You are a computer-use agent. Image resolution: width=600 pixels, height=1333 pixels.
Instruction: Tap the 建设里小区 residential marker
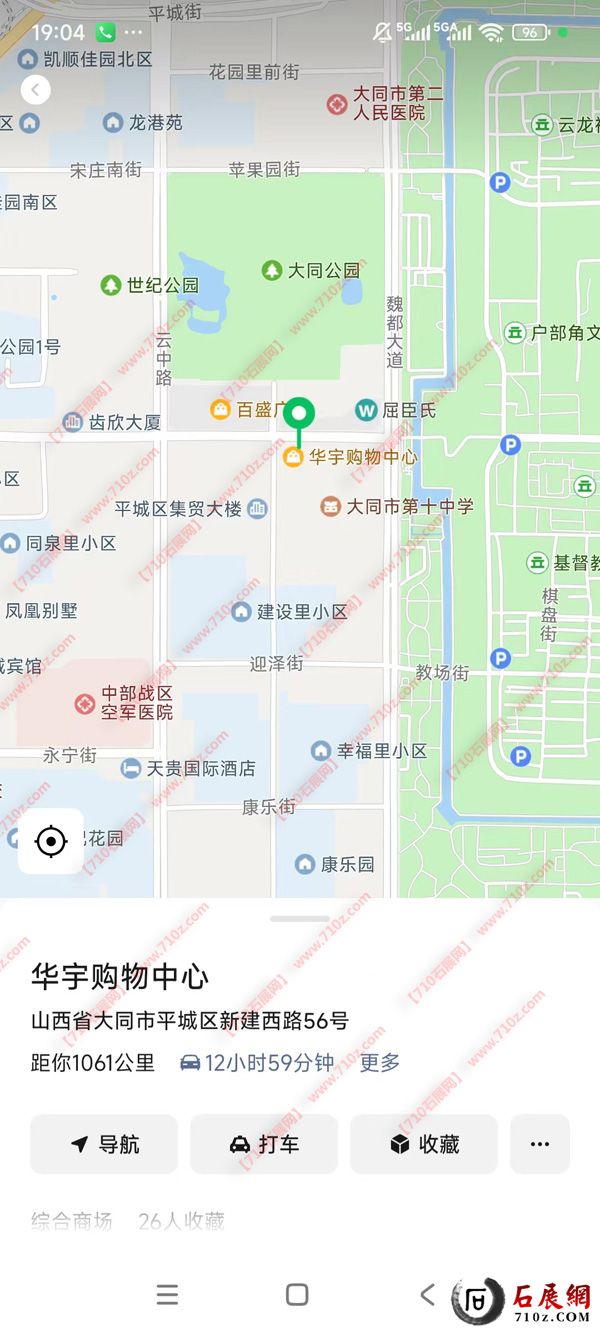241,611
